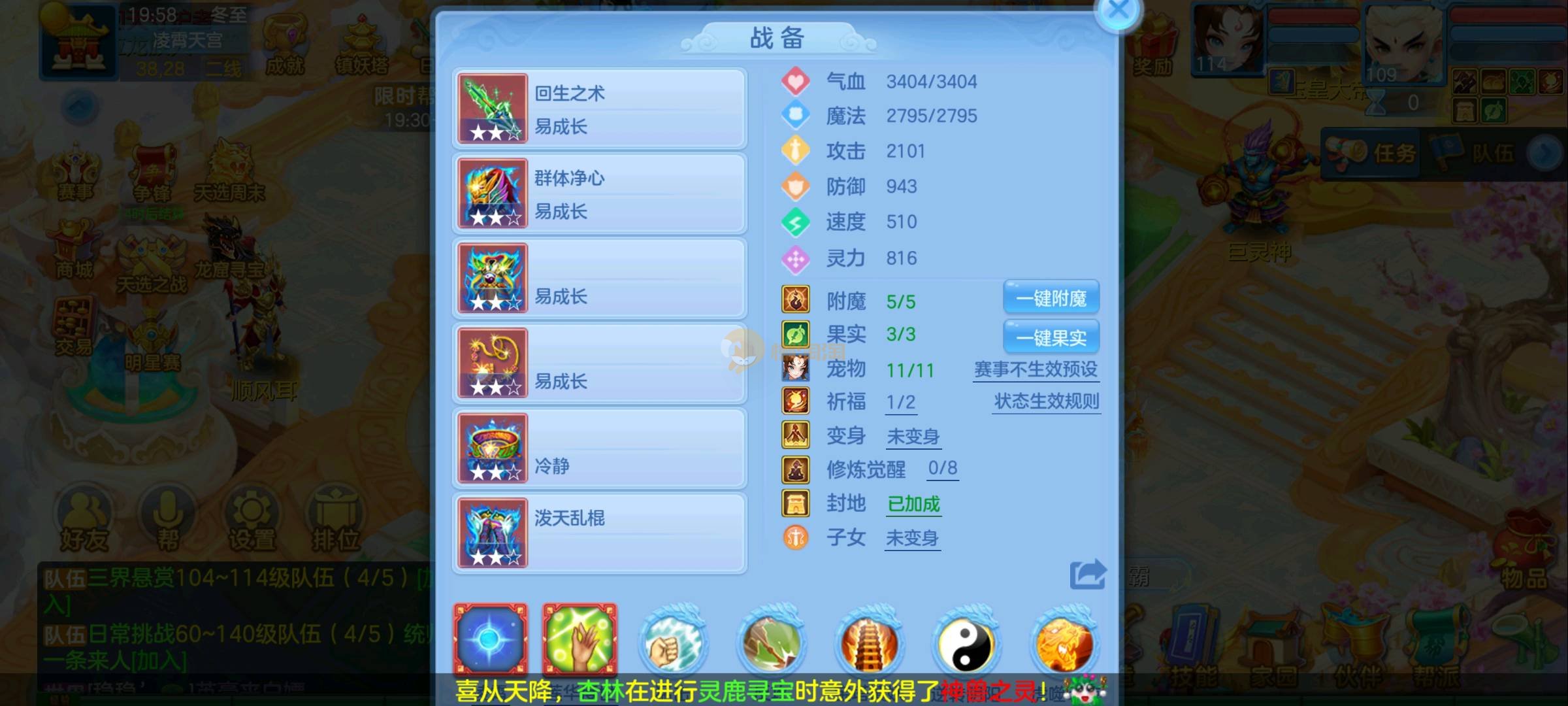Screen dimensions: 1568x706
Task: Tap the 一键果实 button
Action: click(x=1051, y=337)
